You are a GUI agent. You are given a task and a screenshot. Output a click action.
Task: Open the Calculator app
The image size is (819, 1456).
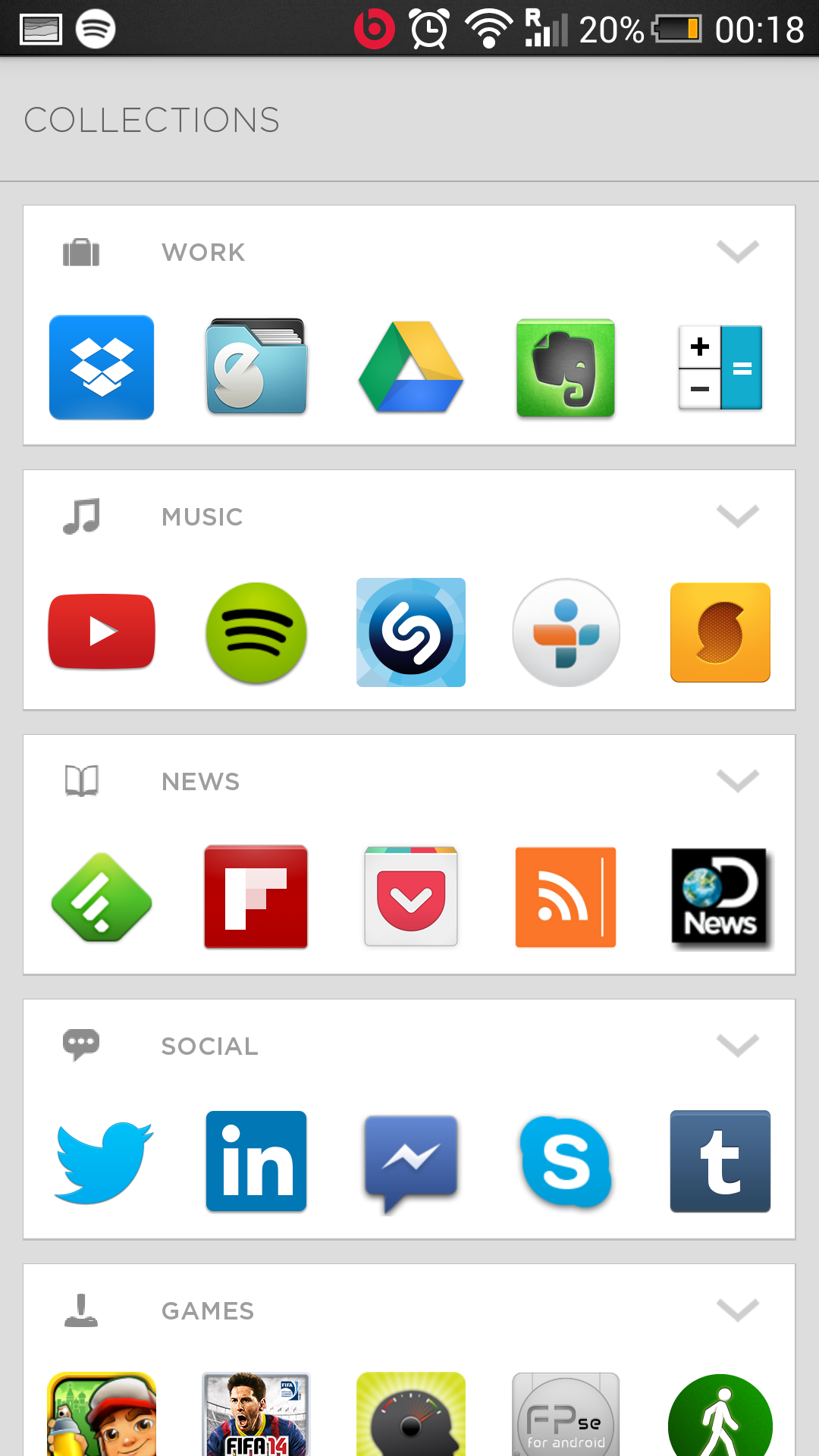[720, 368]
